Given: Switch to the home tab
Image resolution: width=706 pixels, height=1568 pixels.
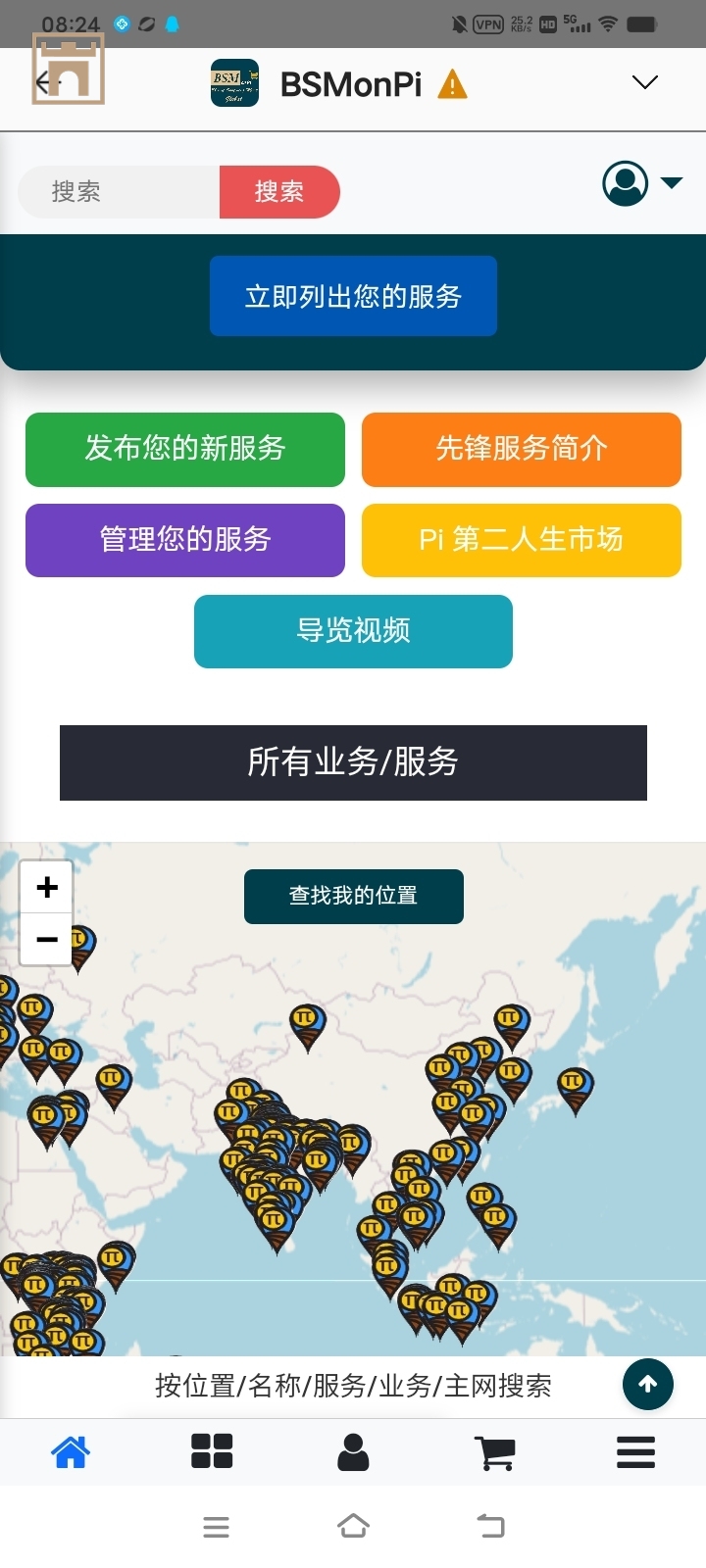Looking at the screenshot, I should click(x=71, y=1451).
